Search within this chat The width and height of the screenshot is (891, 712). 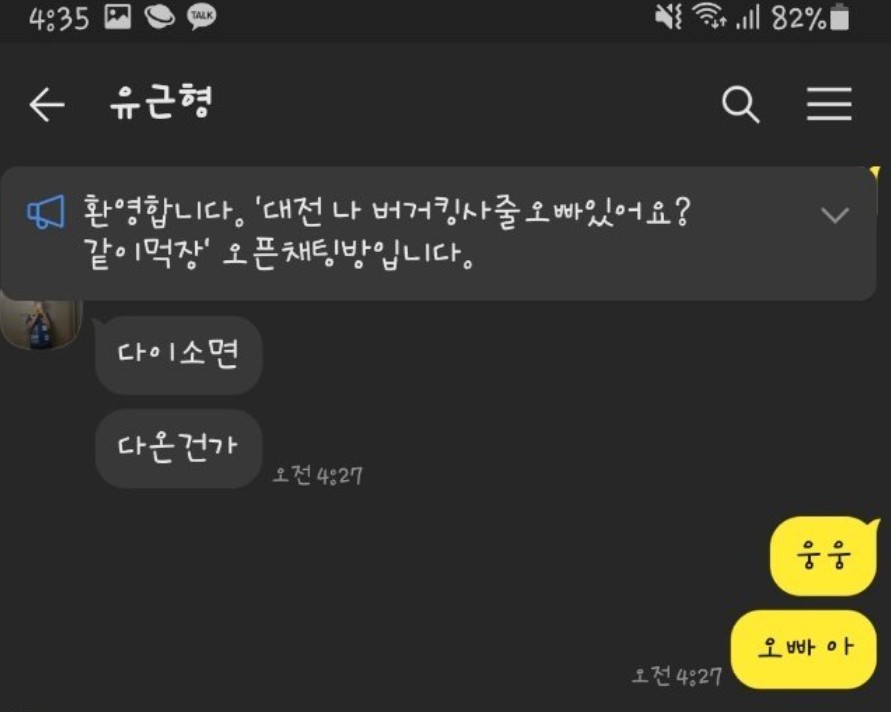740,104
